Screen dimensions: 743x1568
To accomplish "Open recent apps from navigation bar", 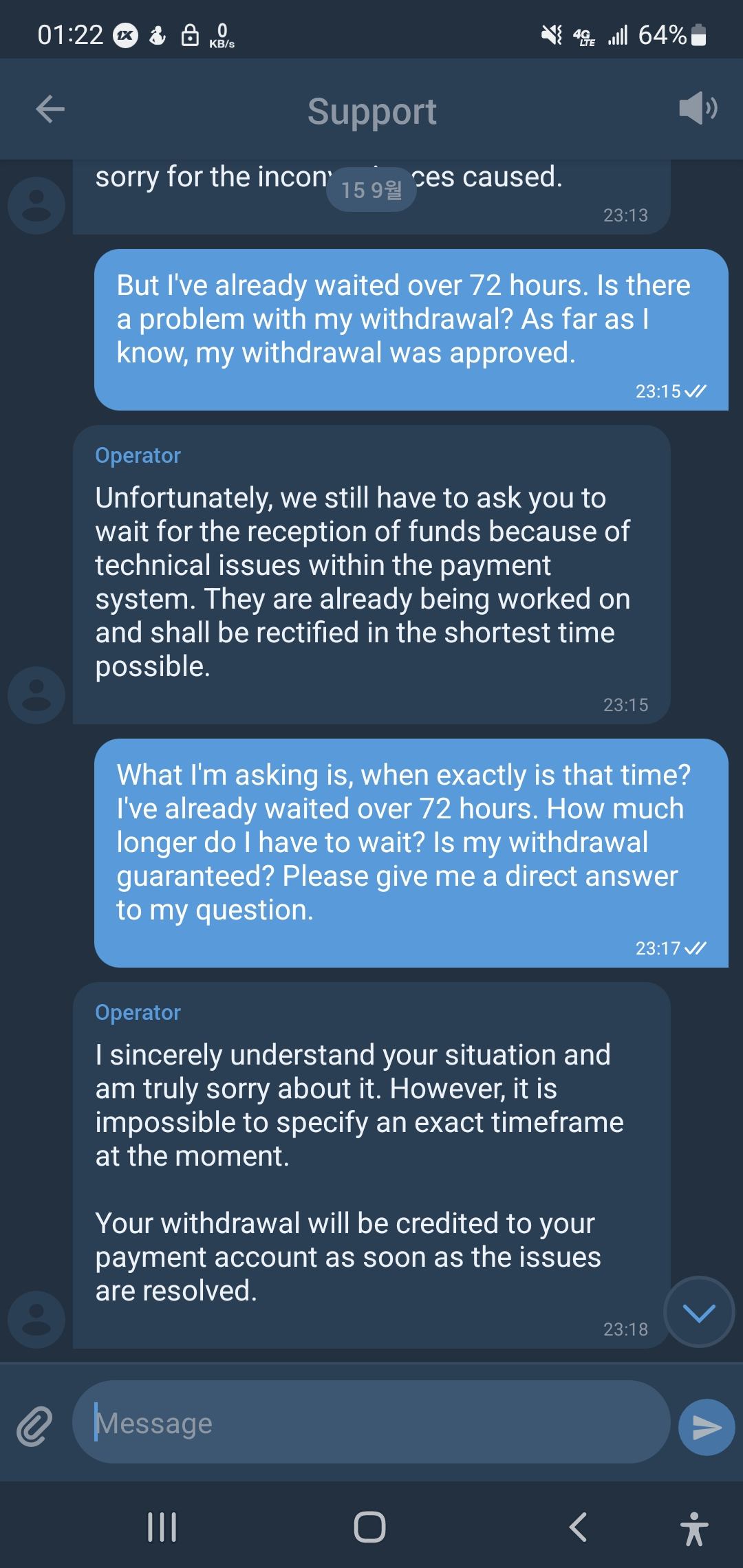I will [x=162, y=1527].
